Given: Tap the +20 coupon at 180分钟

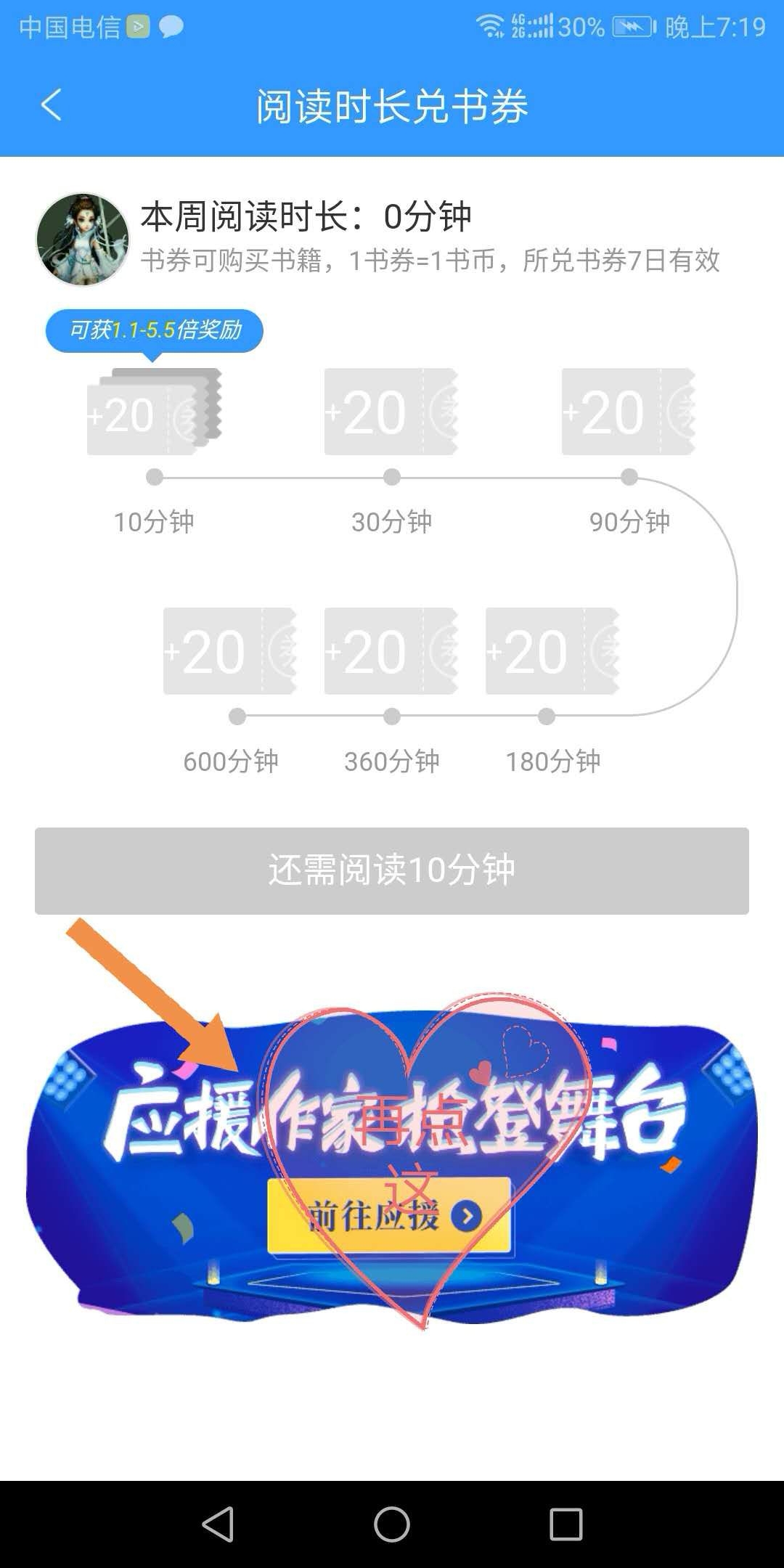Looking at the screenshot, I should [x=552, y=651].
